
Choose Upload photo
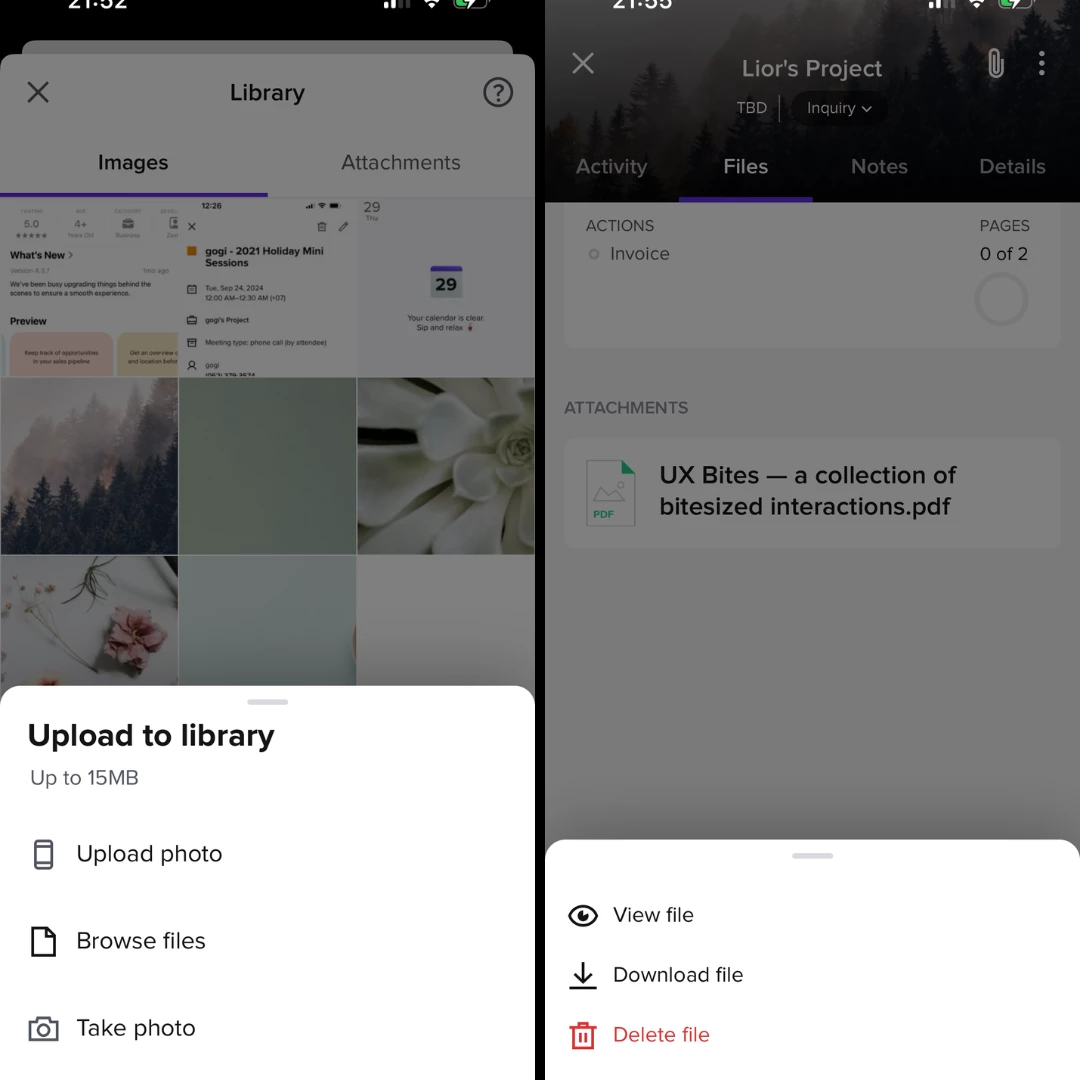[149, 854]
